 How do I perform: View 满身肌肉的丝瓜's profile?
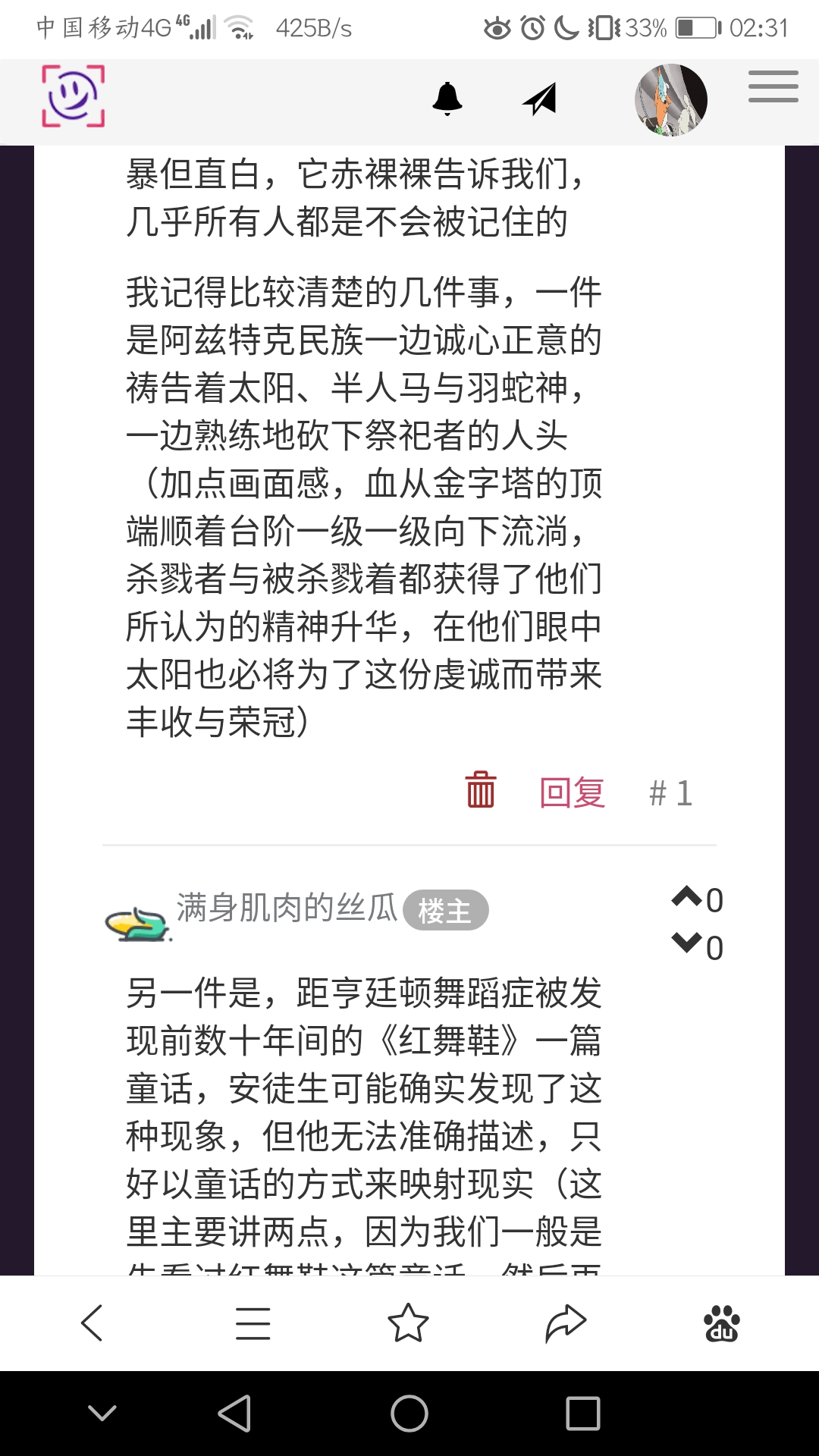[287, 908]
